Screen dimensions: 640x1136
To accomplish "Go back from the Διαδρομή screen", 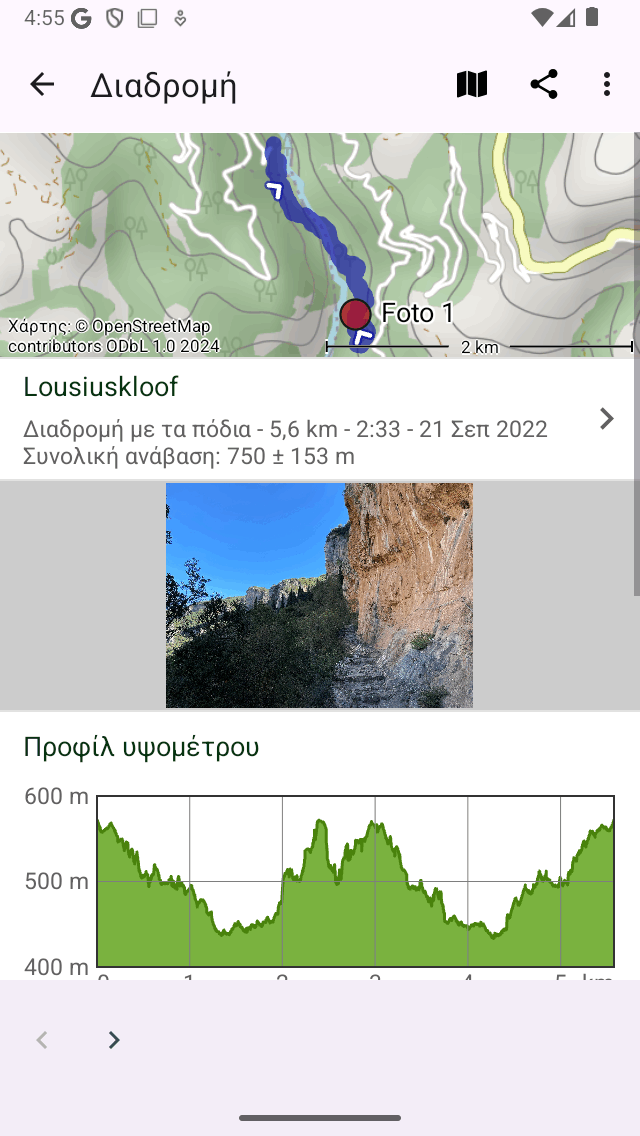I will tap(42, 85).
